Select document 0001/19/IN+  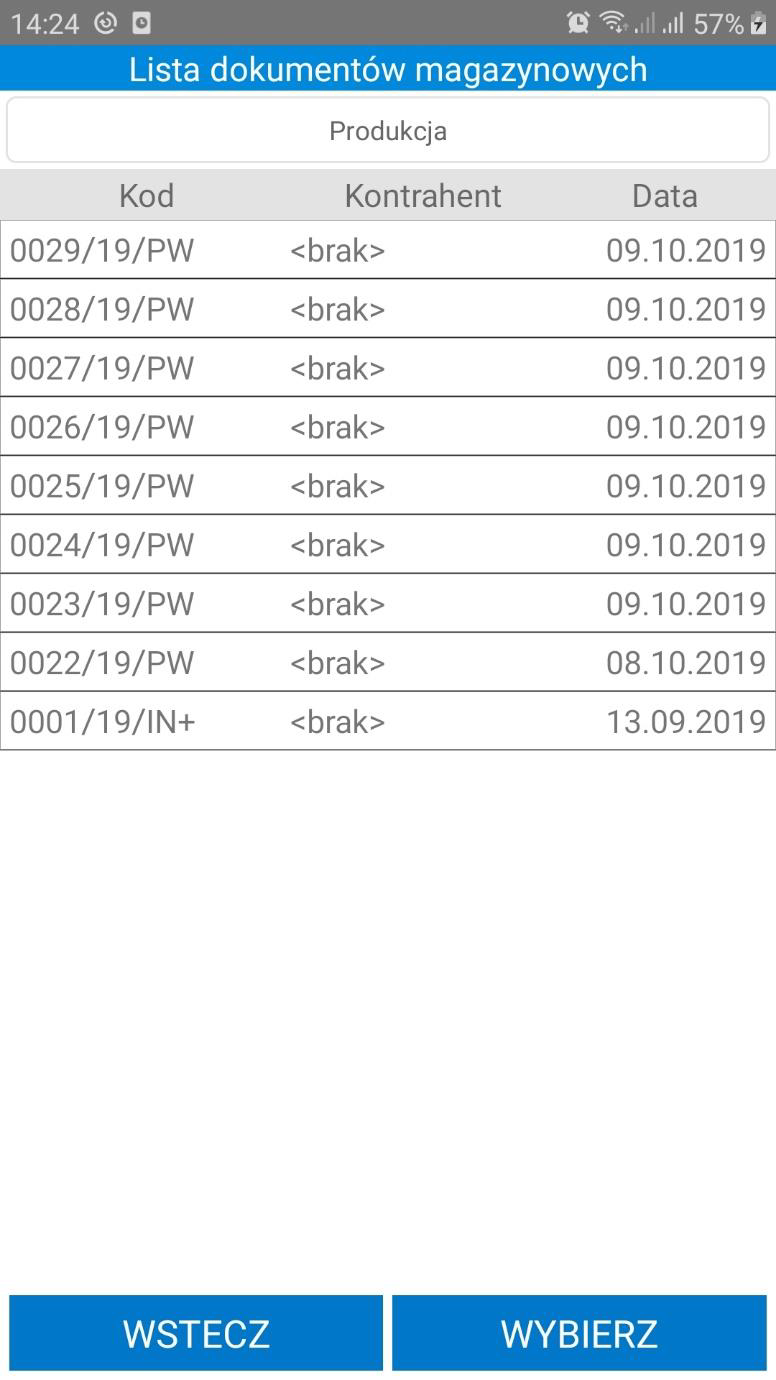point(388,721)
